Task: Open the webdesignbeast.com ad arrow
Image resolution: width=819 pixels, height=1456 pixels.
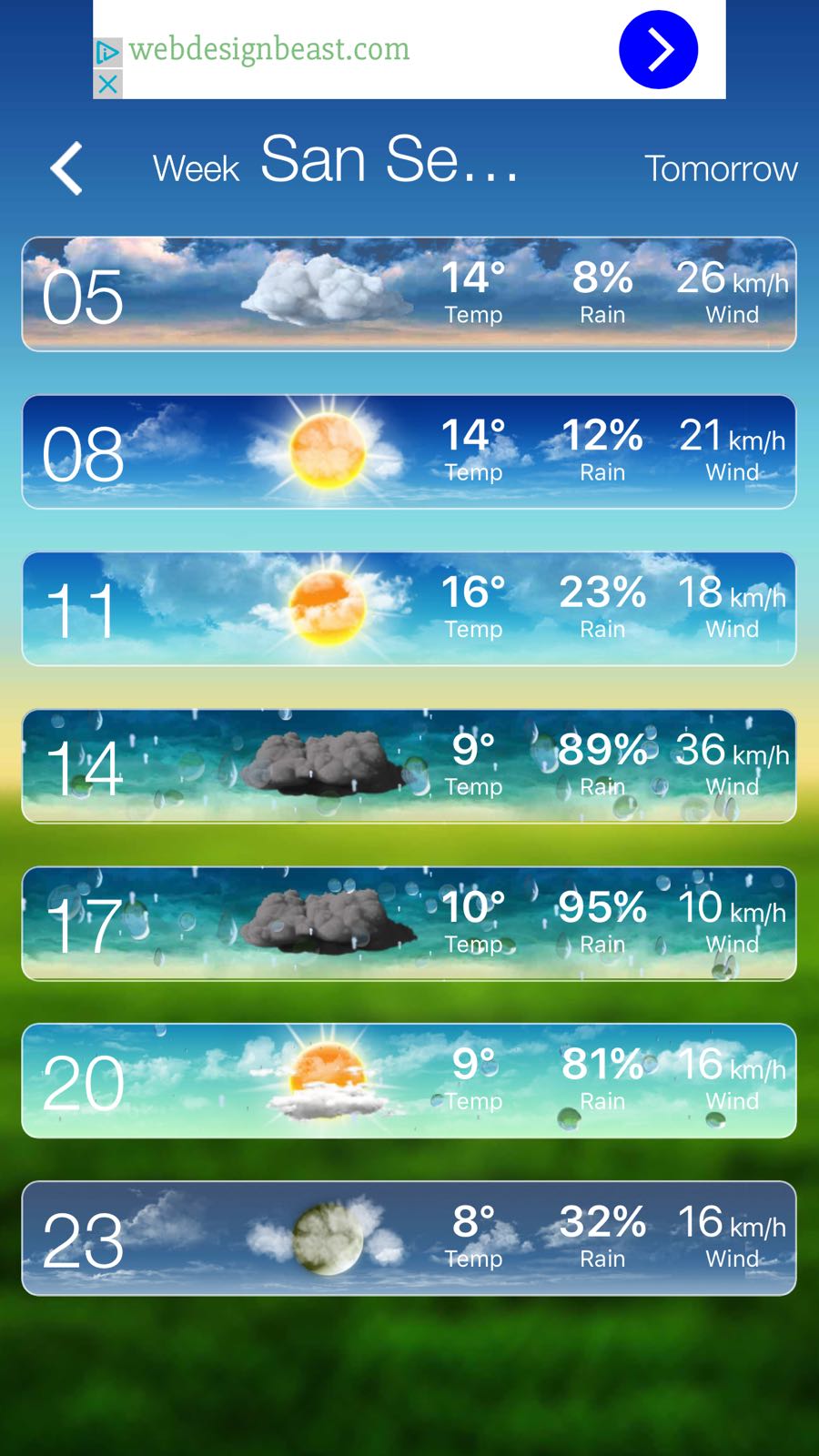Action: point(658,49)
